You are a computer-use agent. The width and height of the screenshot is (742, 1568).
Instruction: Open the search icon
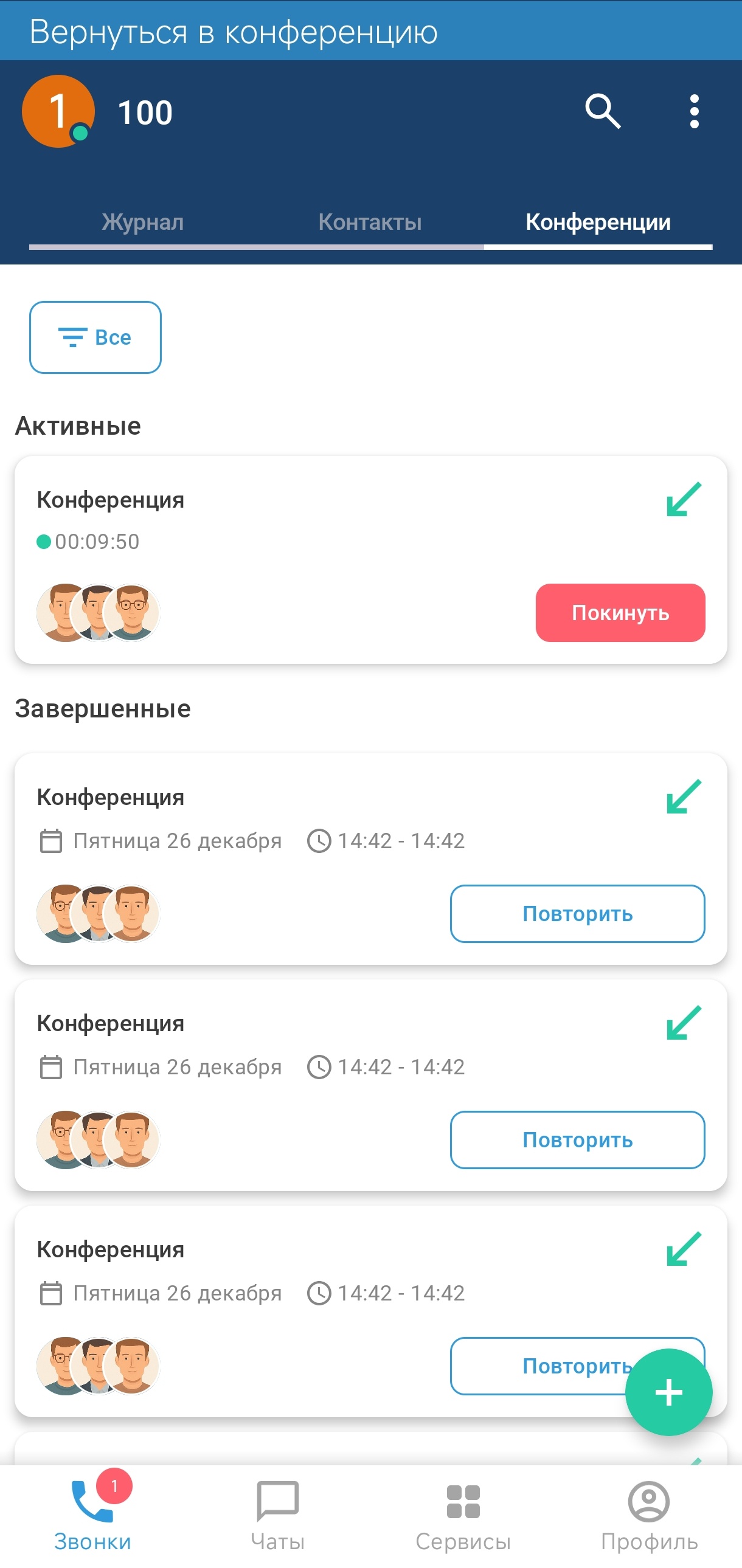(x=603, y=111)
